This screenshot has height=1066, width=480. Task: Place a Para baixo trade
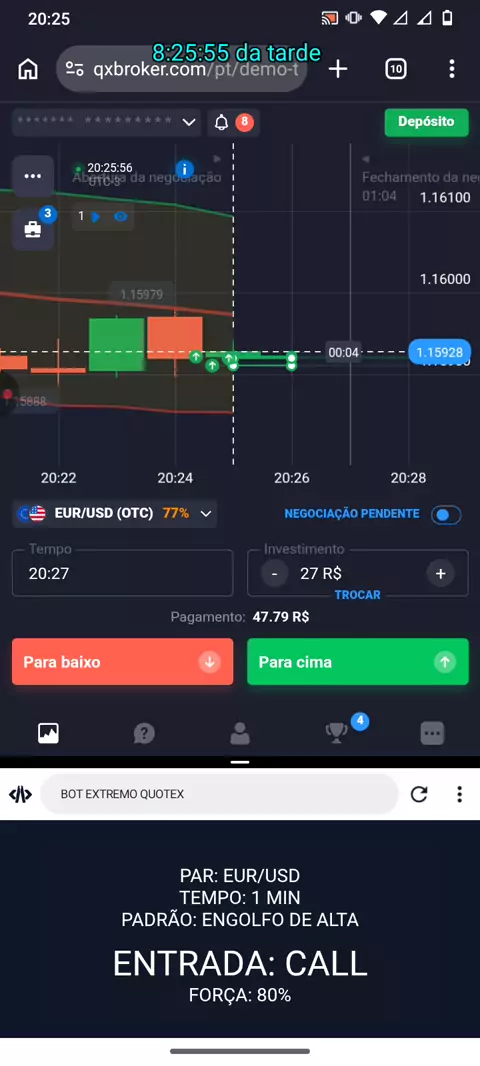[x=122, y=661]
